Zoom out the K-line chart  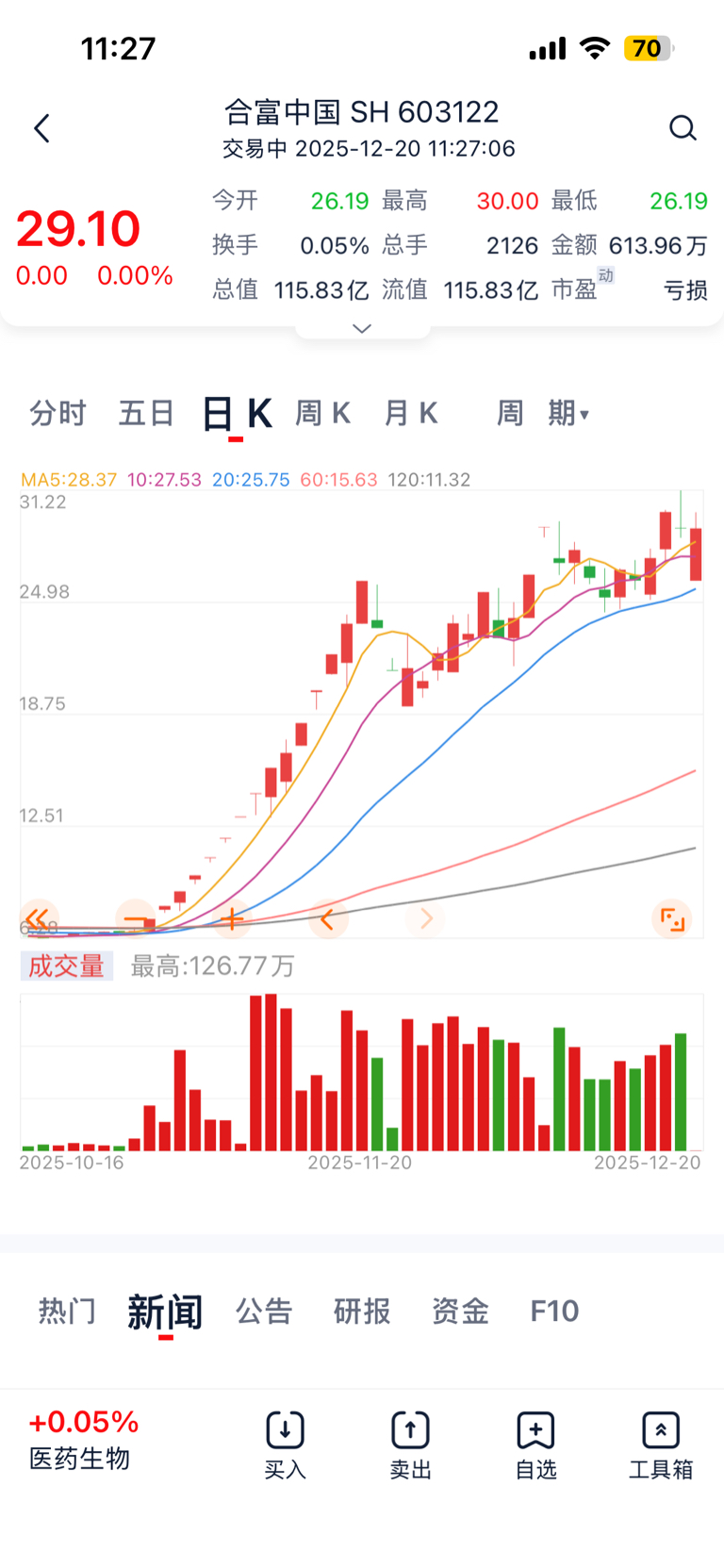136,918
